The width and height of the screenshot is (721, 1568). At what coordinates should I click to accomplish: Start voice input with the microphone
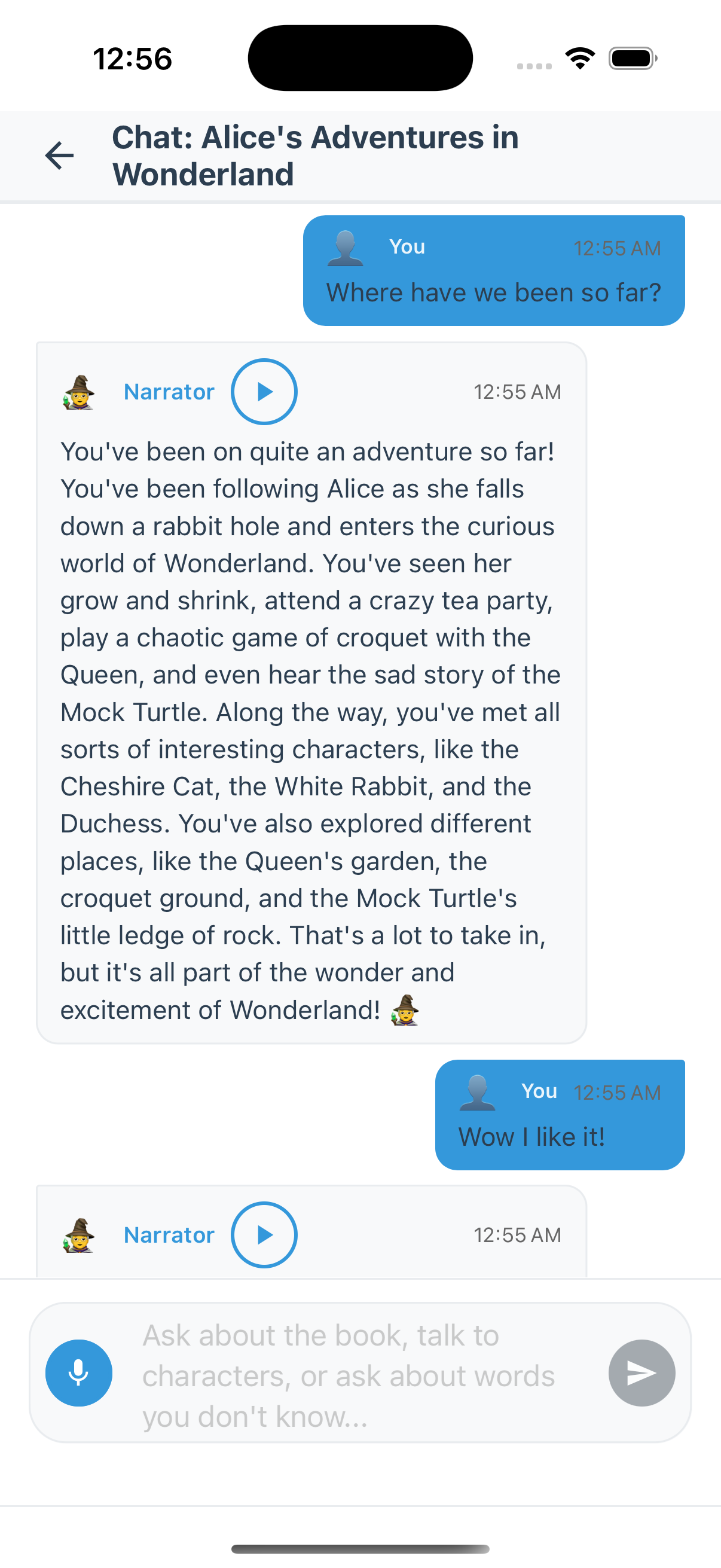(x=78, y=1372)
